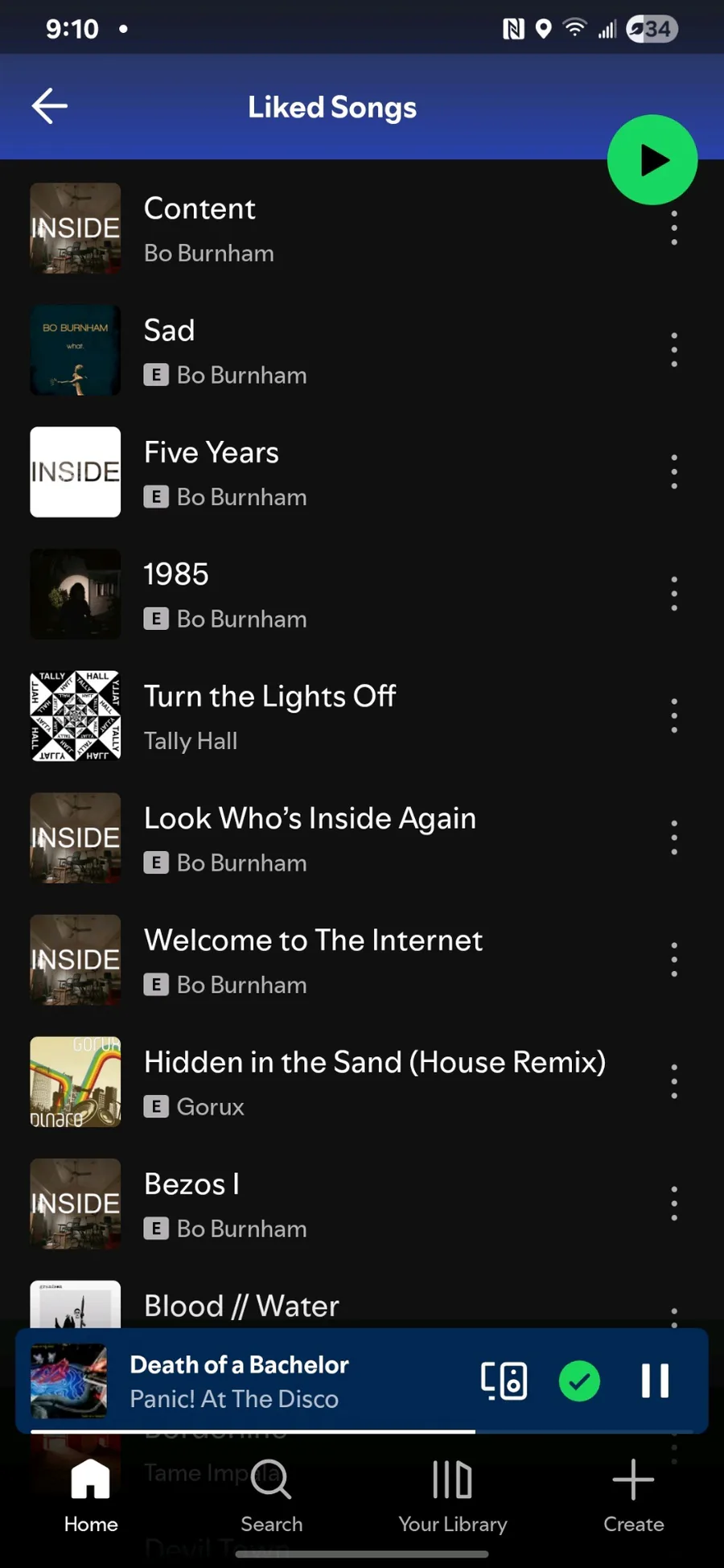Image resolution: width=724 pixels, height=1568 pixels.
Task: Switch to the Home tab
Action: (x=91, y=1495)
